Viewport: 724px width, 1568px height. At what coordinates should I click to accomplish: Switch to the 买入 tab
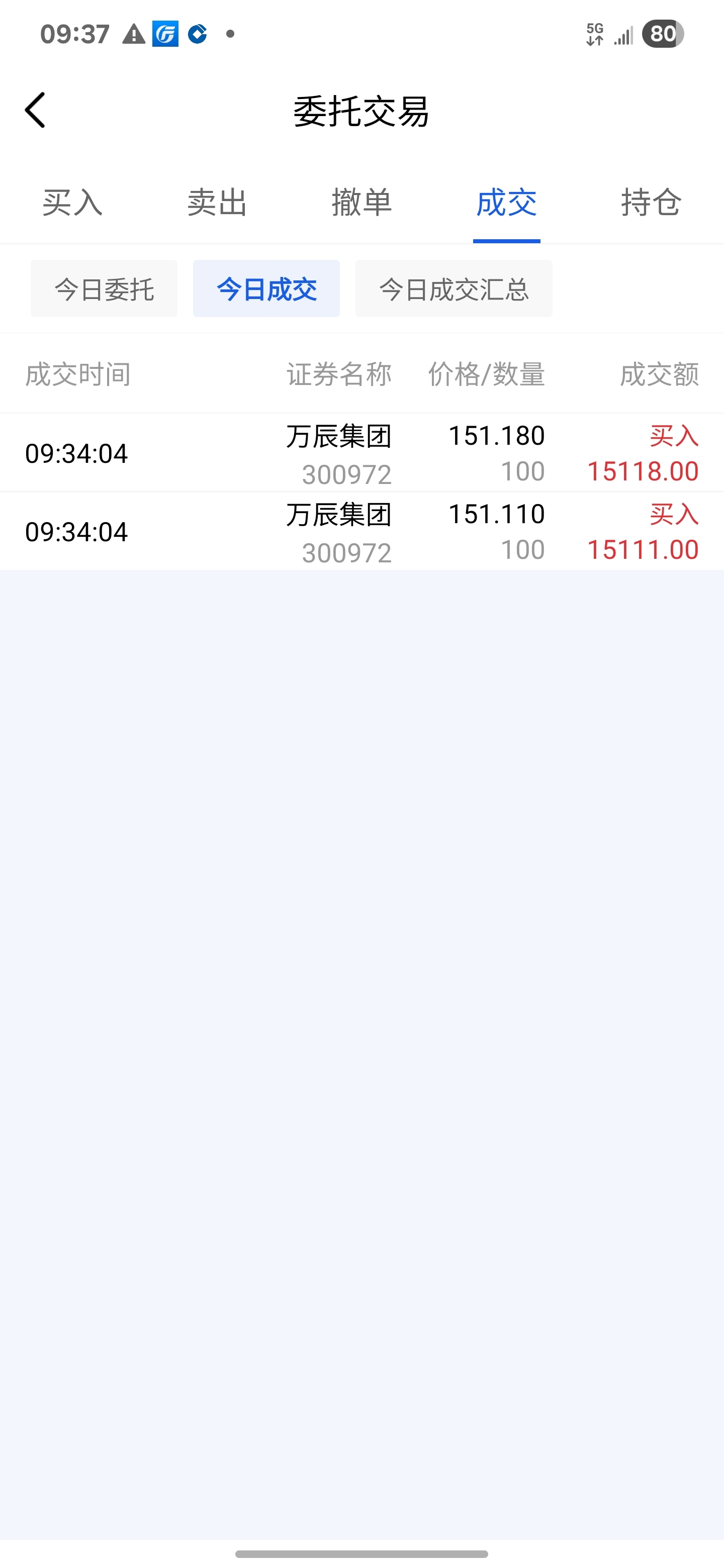coord(72,203)
